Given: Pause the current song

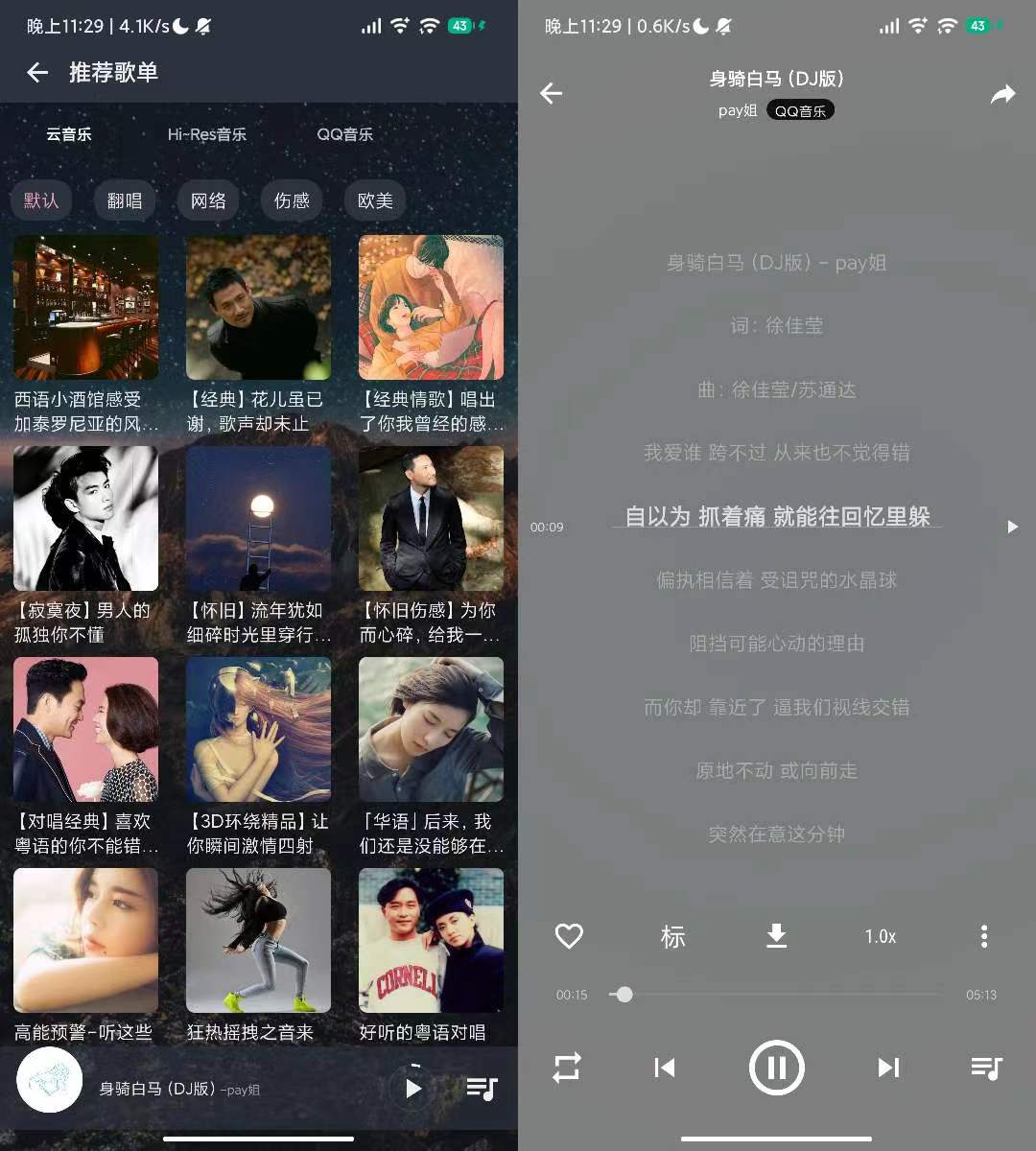Looking at the screenshot, I should pyautogui.click(x=776, y=1068).
